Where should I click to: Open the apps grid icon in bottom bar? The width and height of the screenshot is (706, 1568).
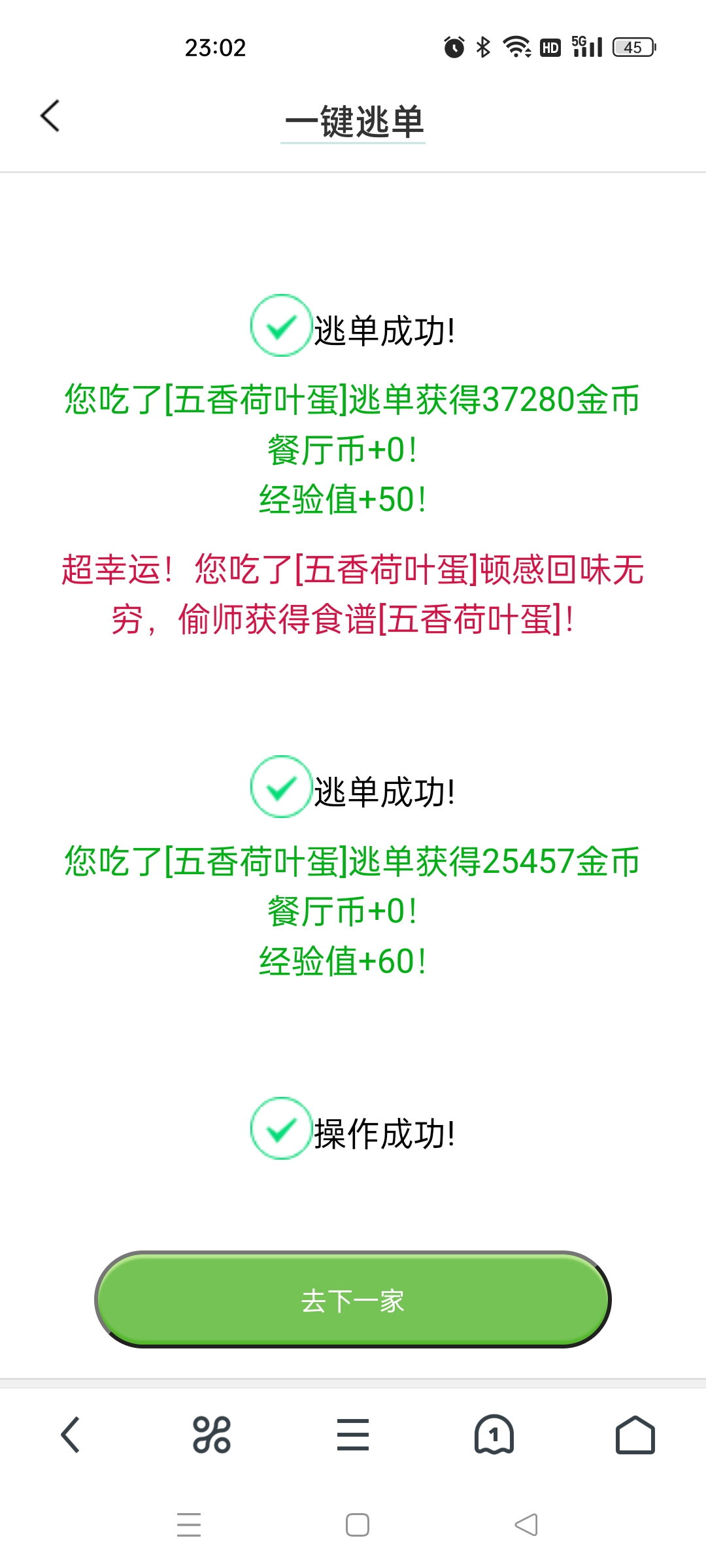[211, 1435]
